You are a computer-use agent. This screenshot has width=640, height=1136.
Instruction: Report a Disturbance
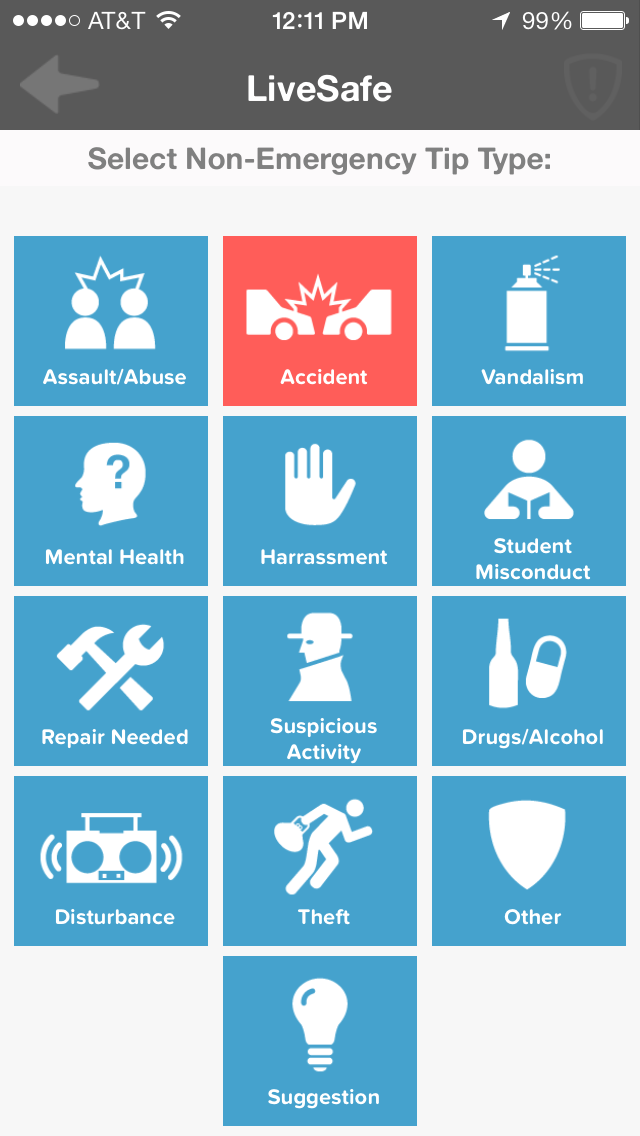[x=111, y=861]
